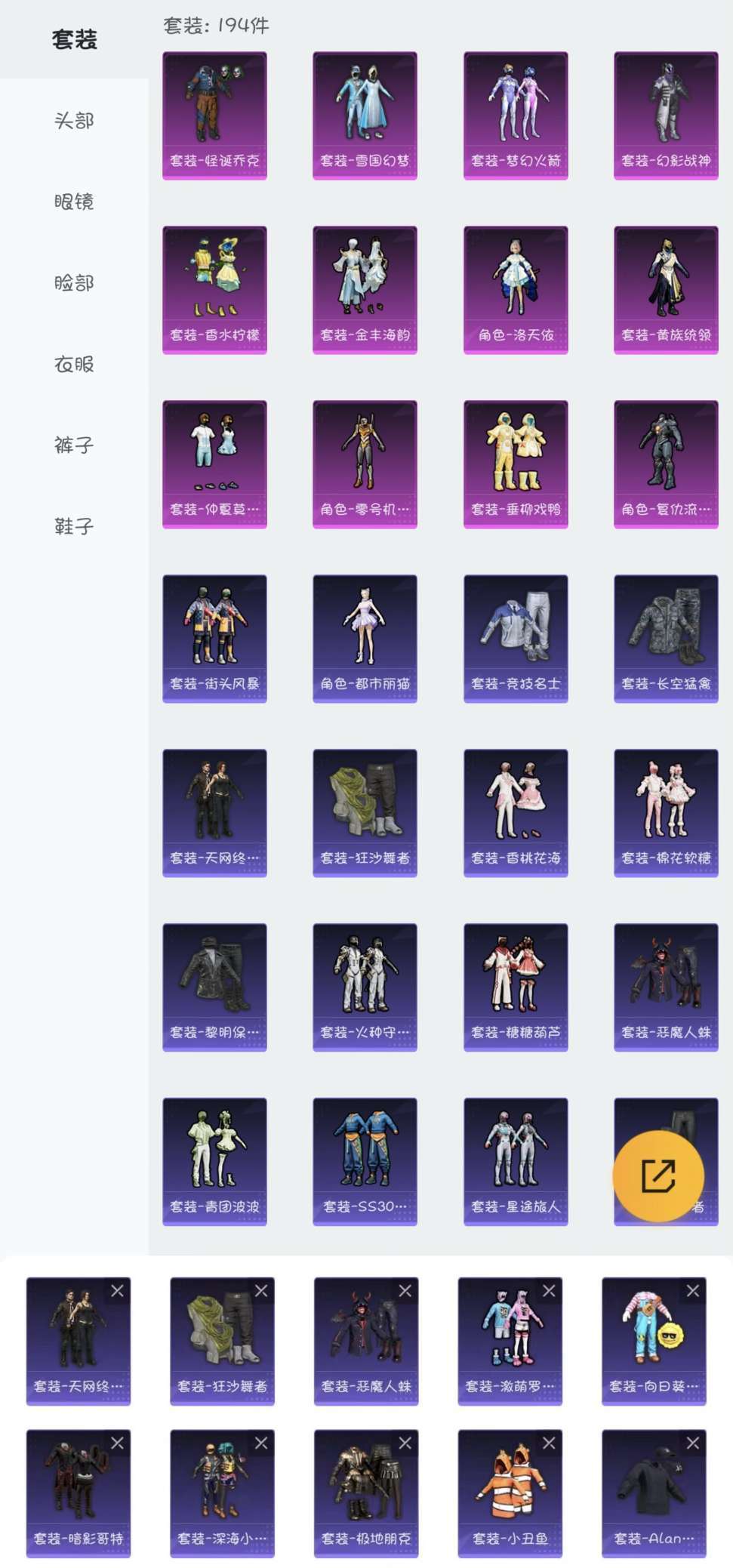This screenshot has height=1568, width=733.
Task: Select the 套装-青团波波 outfit
Action: (214, 1162)
